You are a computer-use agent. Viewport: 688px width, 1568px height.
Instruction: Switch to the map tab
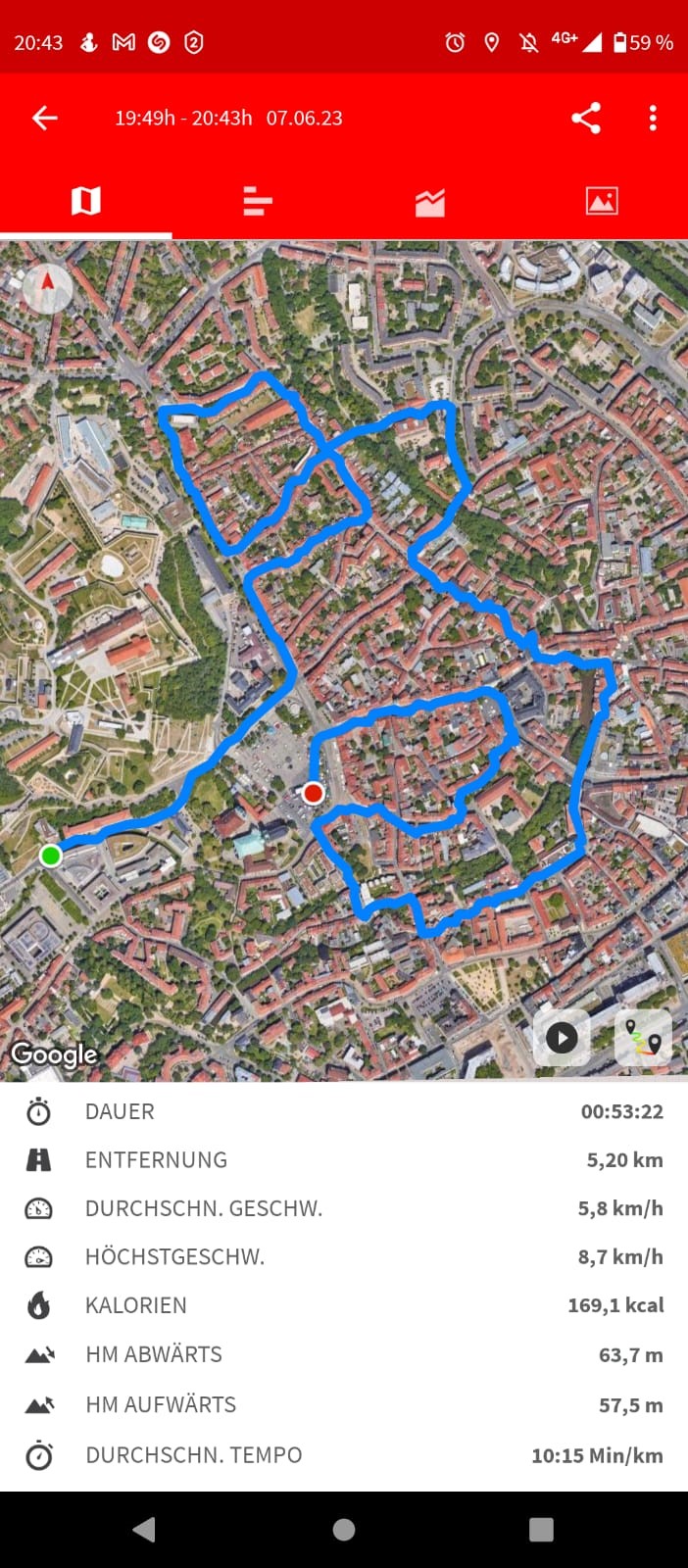pos(86,202)
